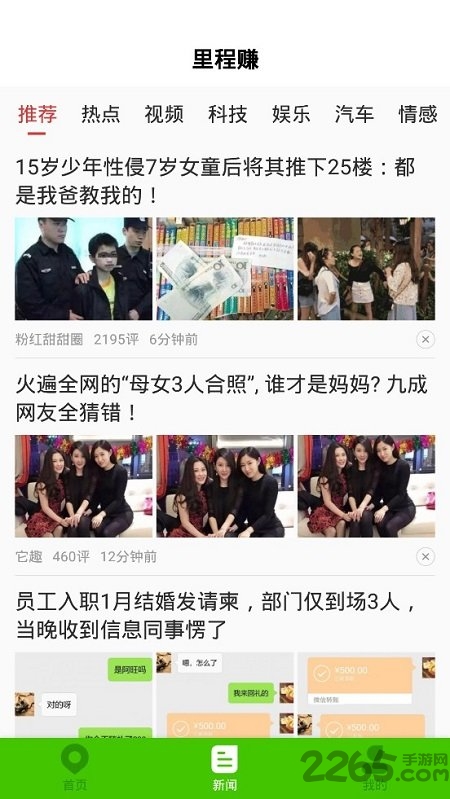450x799 pixels.
Task: Select the 情感 tab
Action: pos(418,114)
